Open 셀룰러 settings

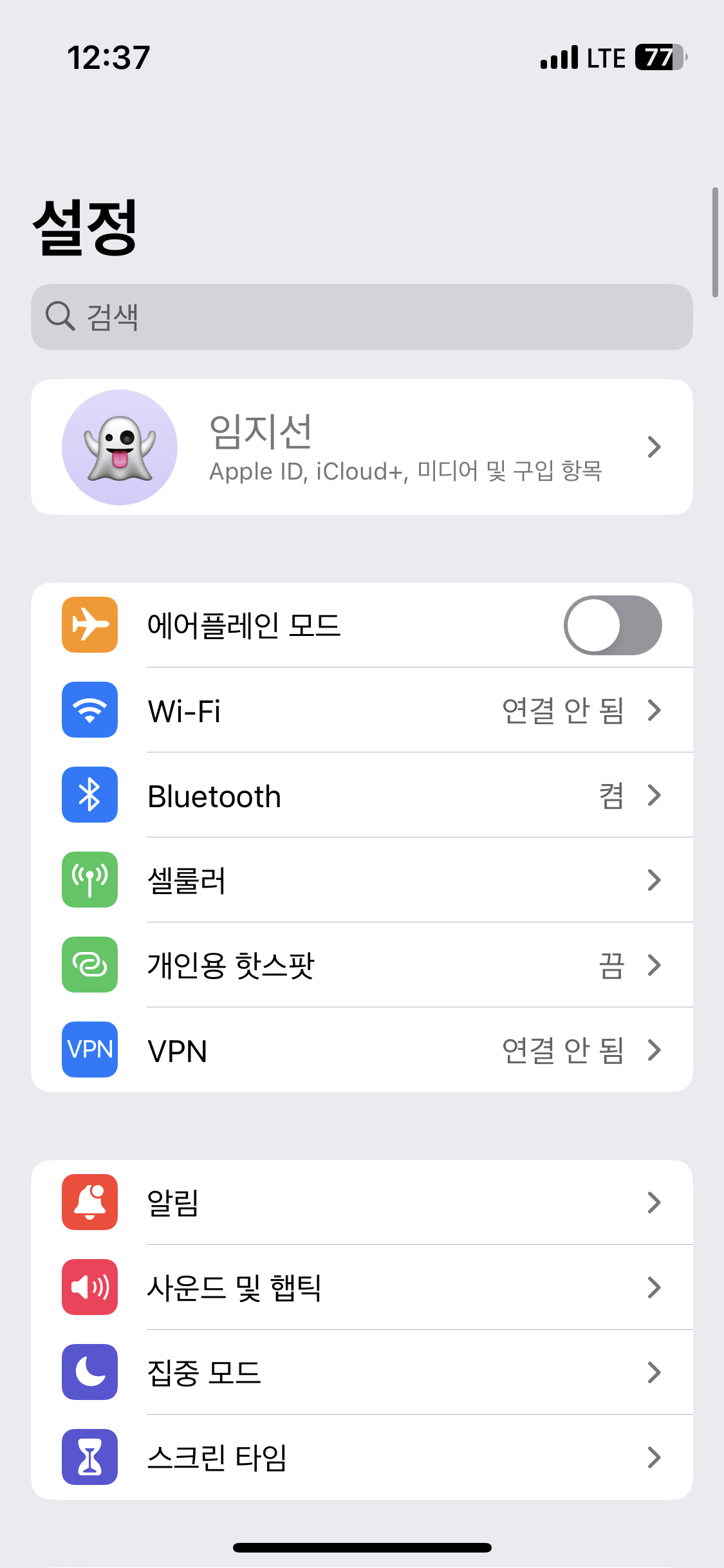362,881
